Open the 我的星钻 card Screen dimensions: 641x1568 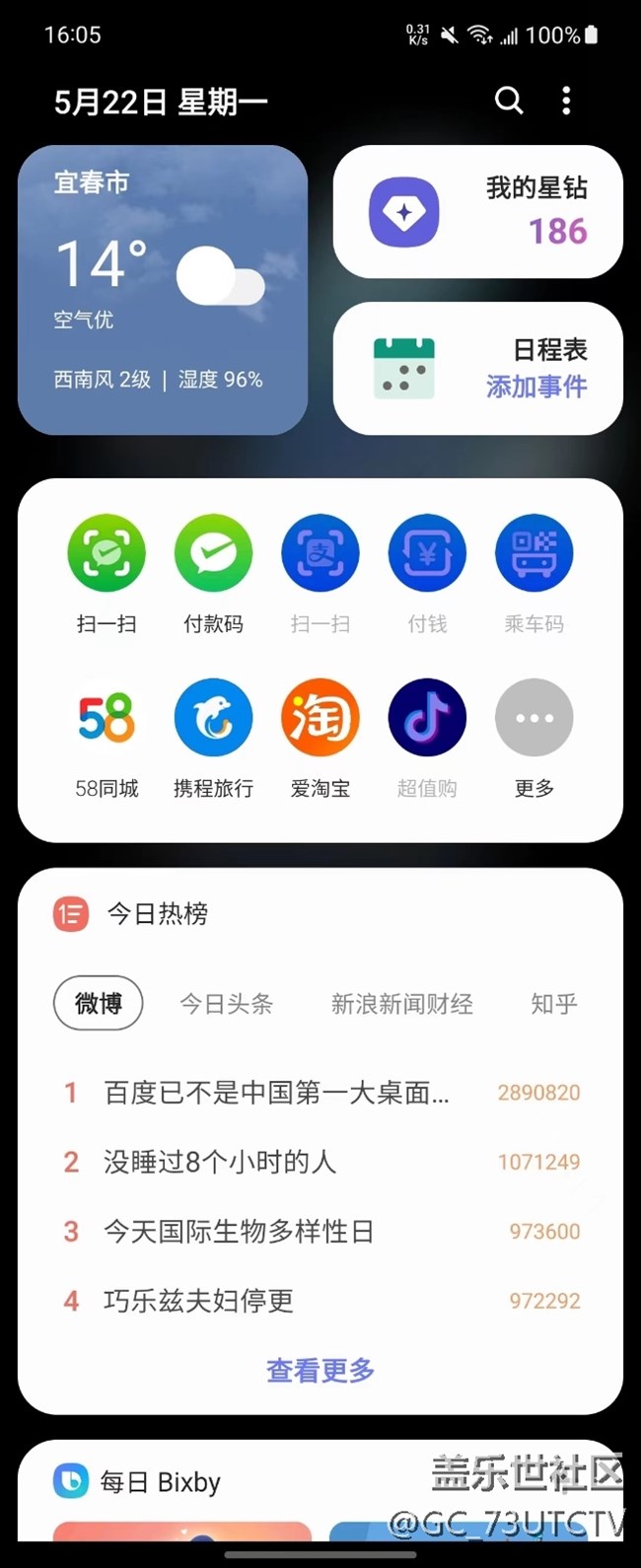pos(478,211)
